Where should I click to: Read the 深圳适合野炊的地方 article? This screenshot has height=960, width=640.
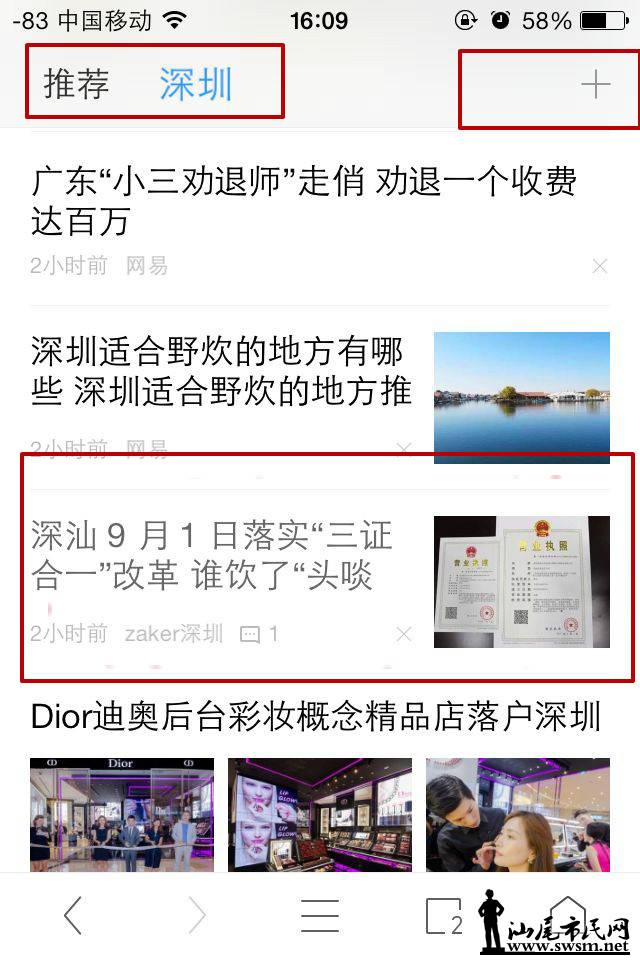coord(221,371)
